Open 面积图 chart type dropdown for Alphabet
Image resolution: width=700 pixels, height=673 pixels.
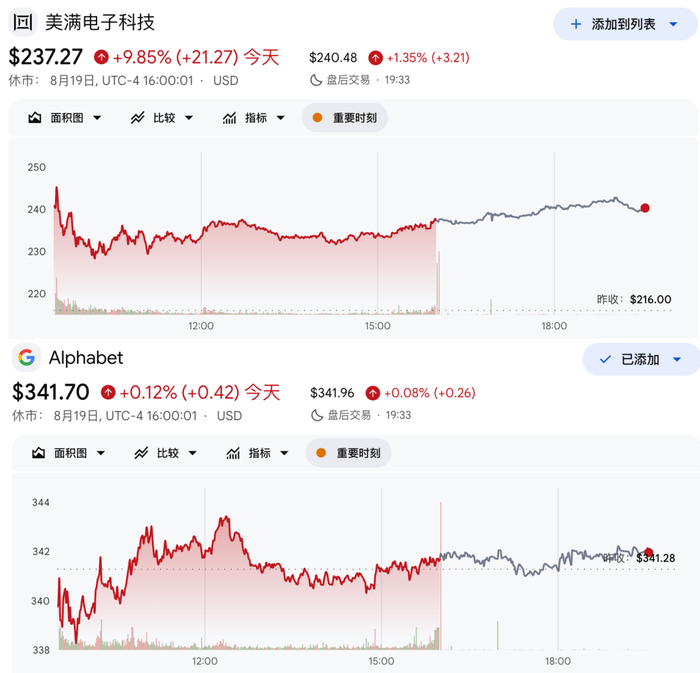point(68,453)
